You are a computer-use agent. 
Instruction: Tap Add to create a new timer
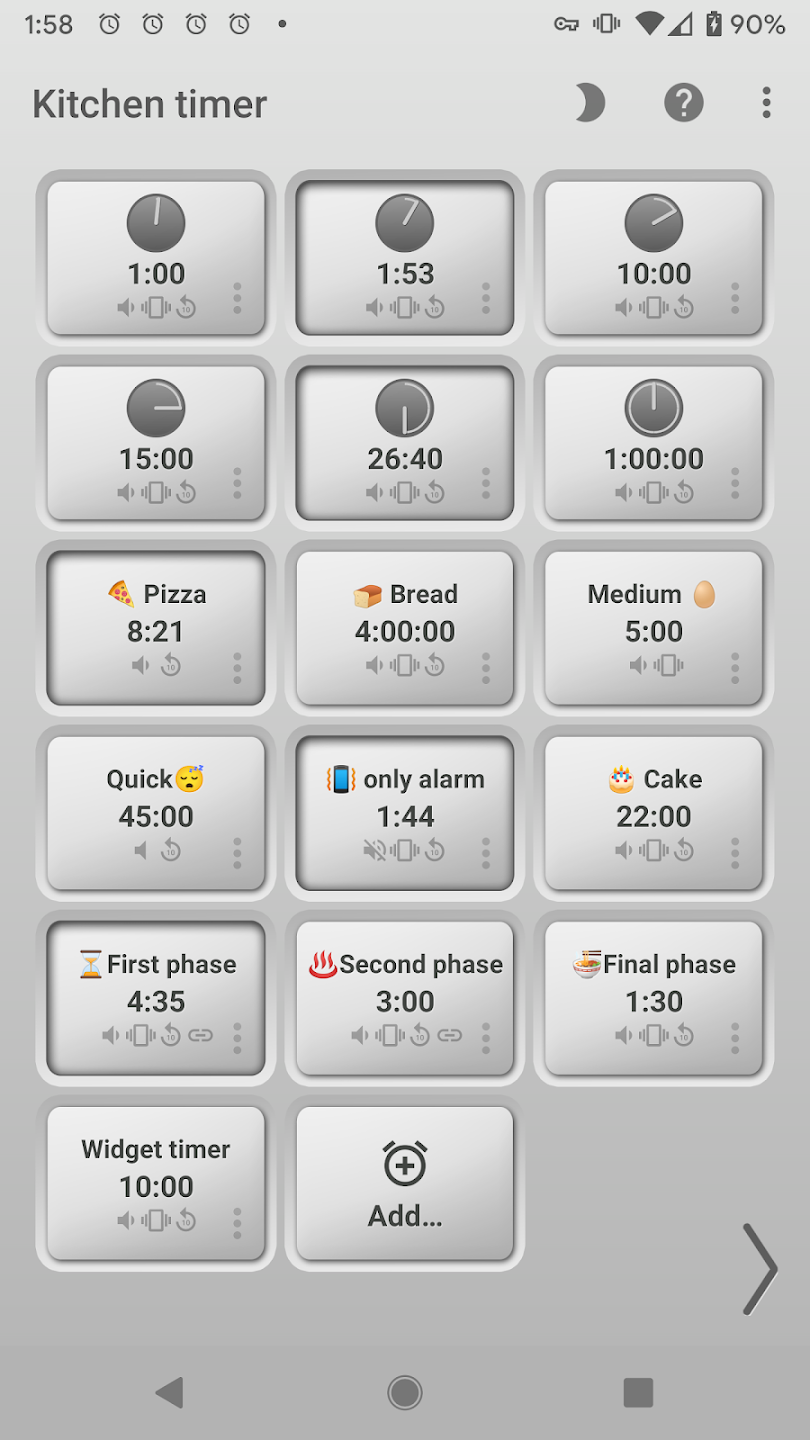[404, 1183]
